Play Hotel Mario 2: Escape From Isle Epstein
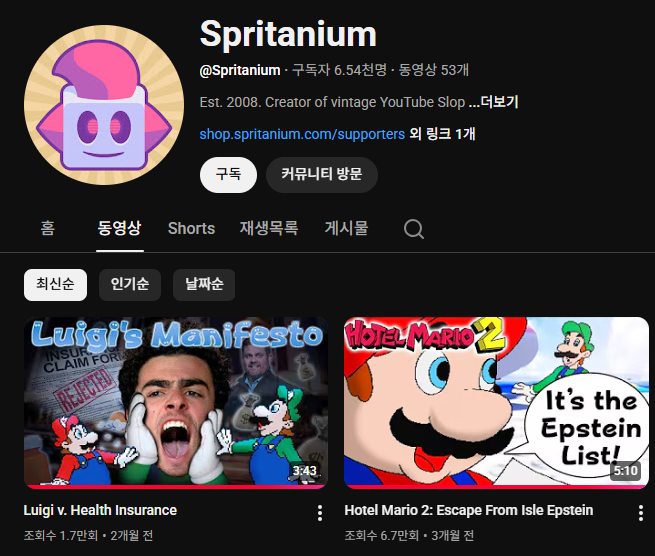 pos(496,403)
